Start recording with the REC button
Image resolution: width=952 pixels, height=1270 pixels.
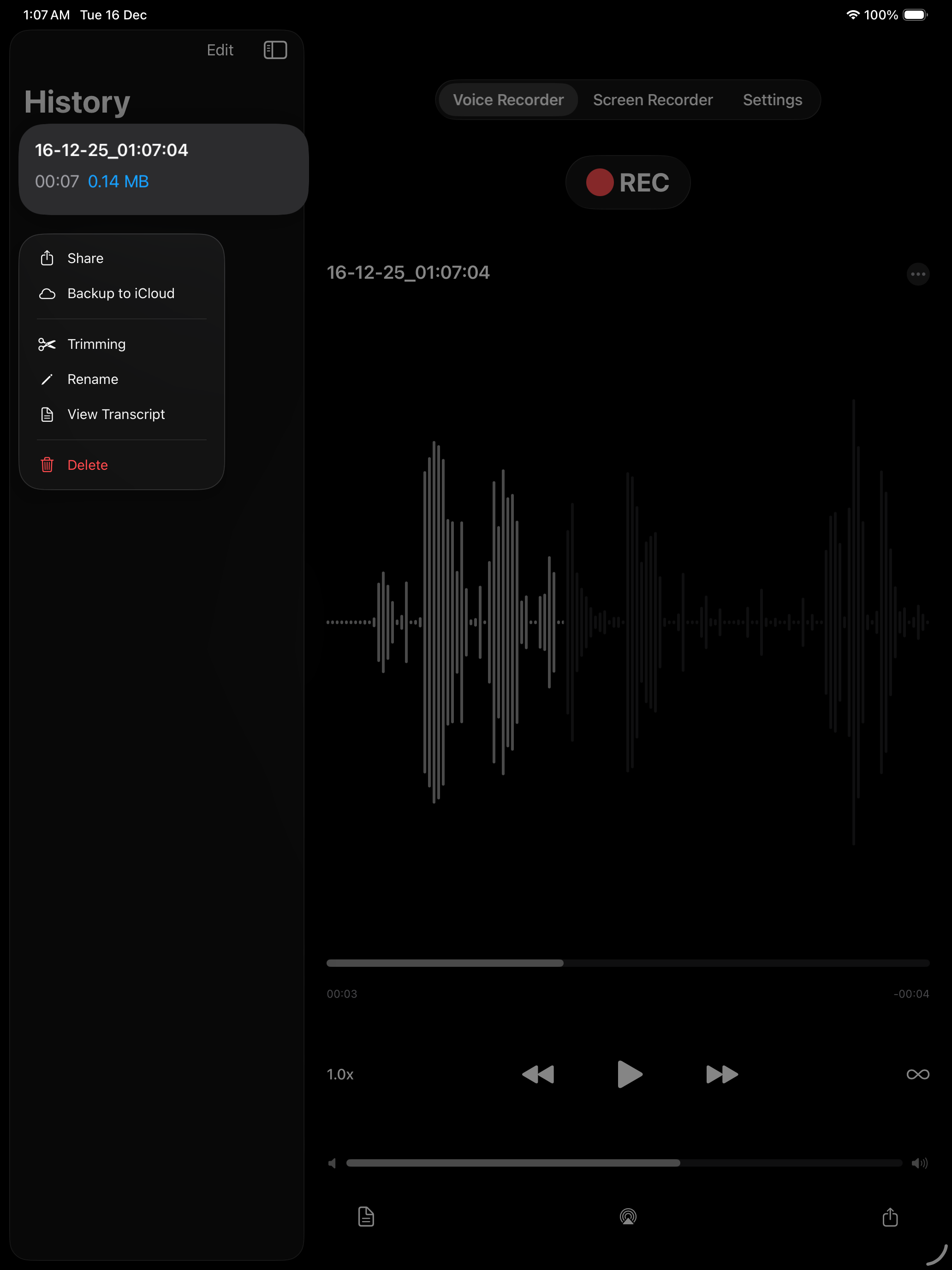point(628,183)
